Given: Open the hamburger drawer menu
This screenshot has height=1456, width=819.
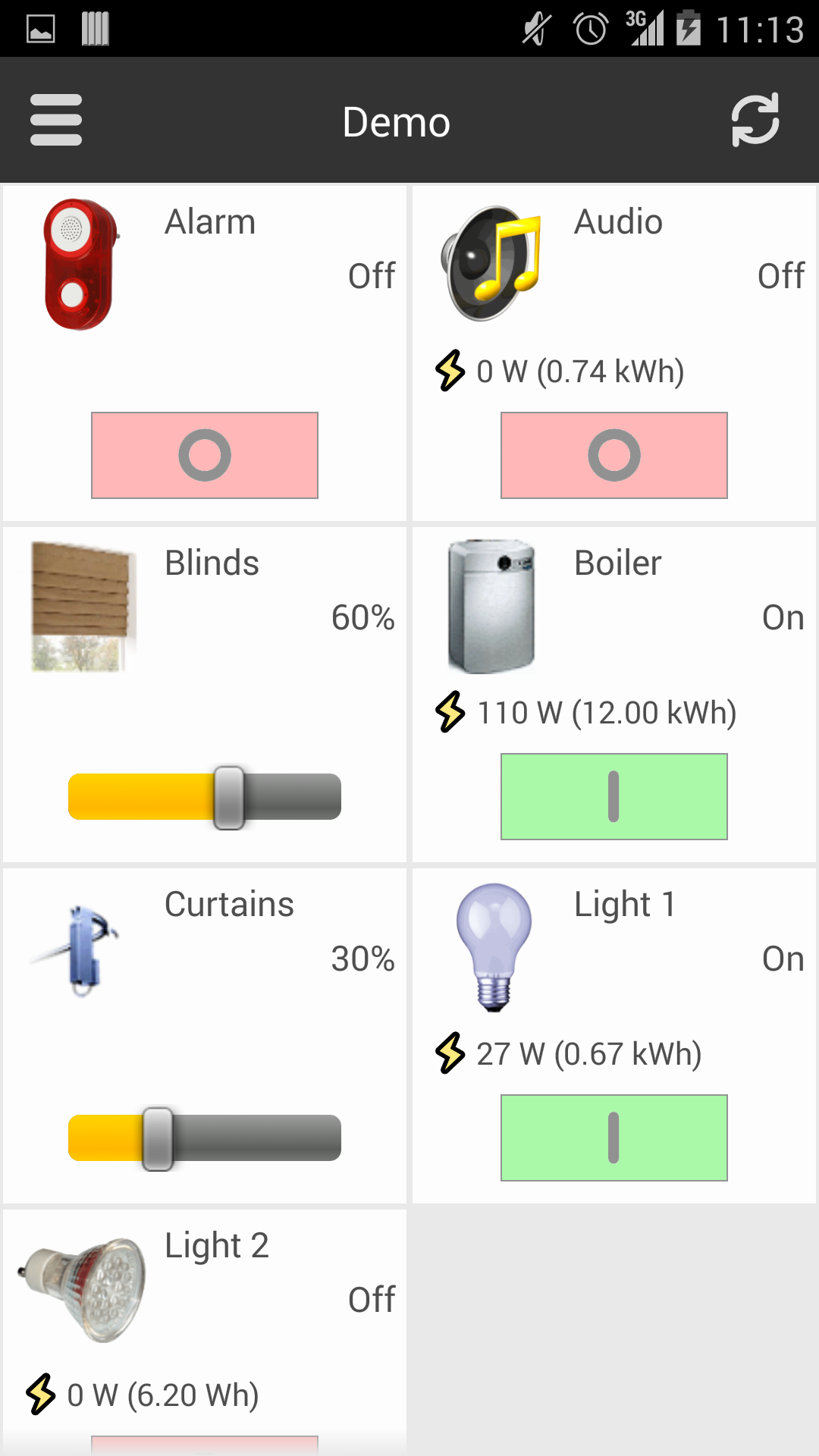Looking at the screenshot, I should point(56,120).
